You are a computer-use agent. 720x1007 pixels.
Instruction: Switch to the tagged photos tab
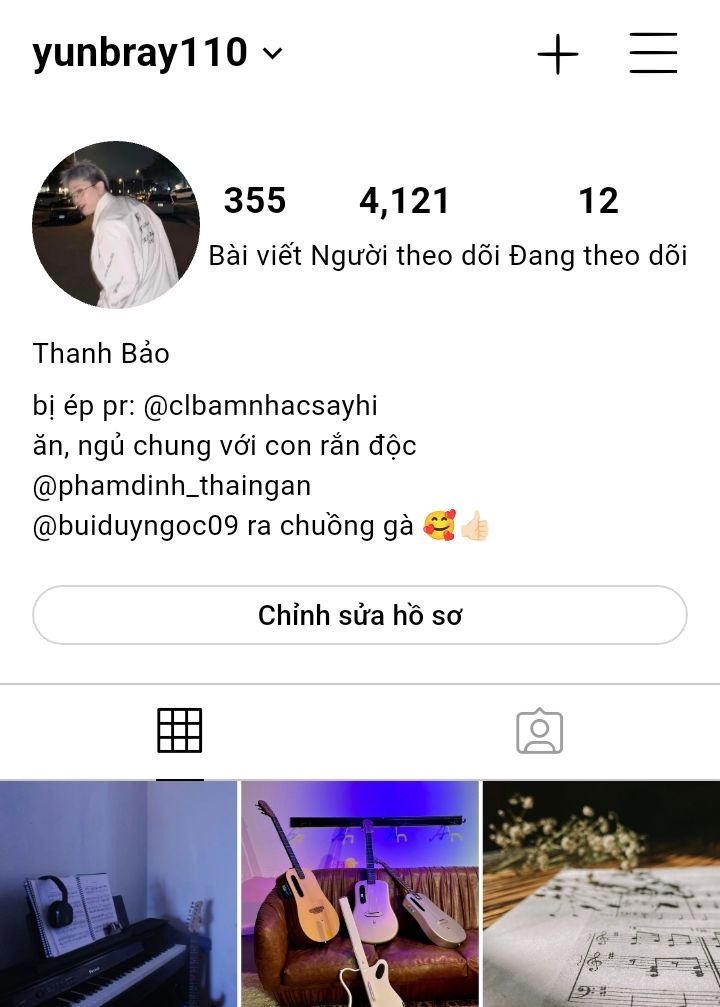(540, 731)
